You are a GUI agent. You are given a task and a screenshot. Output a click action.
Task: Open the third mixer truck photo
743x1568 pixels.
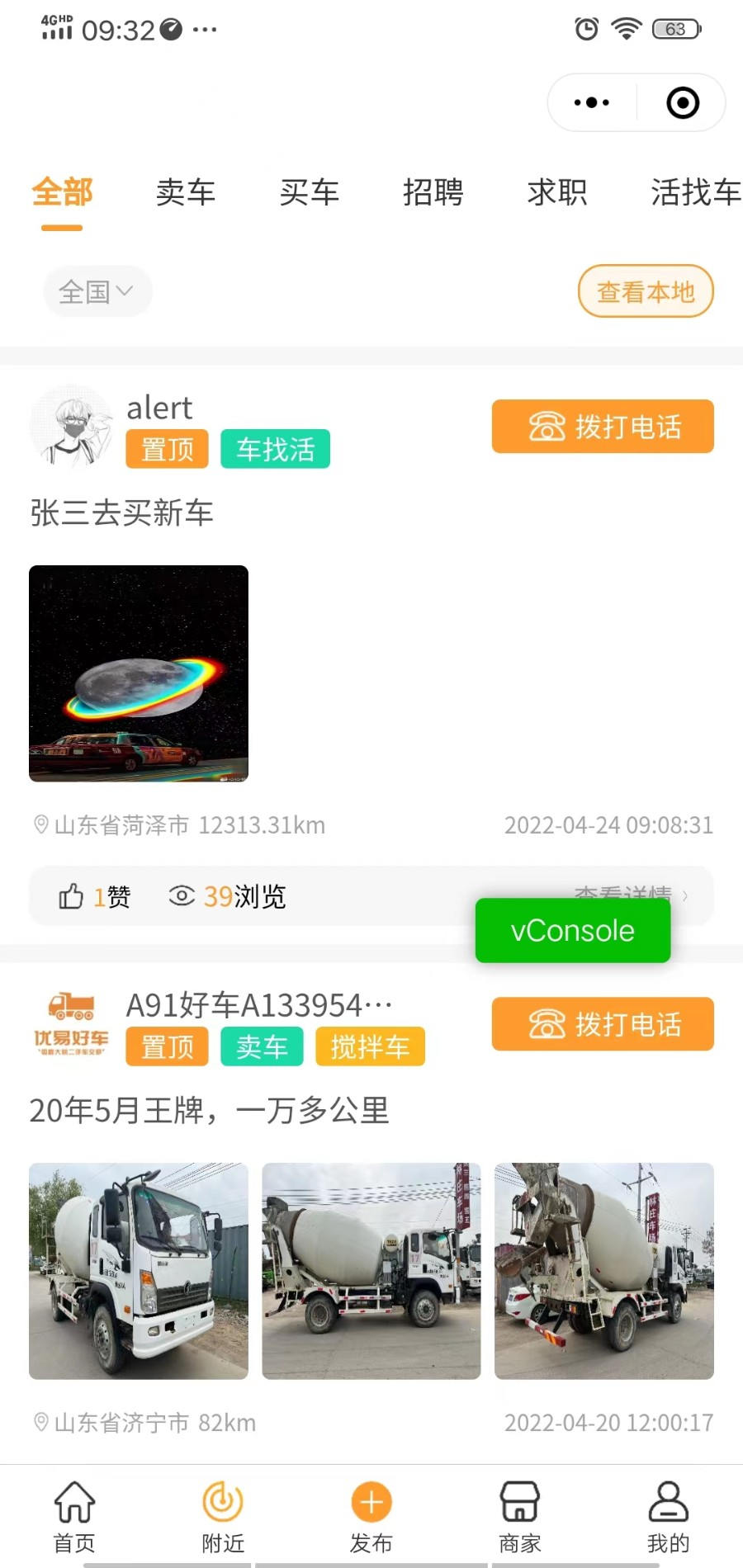(x=603, y=1271)
